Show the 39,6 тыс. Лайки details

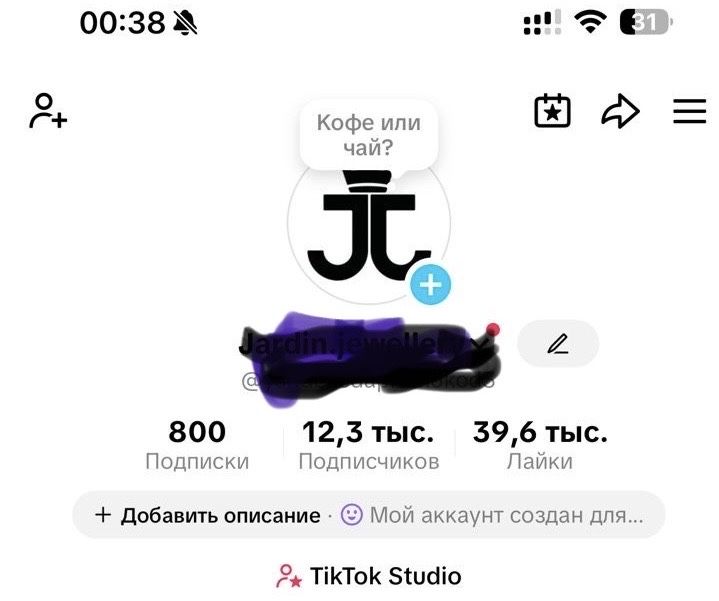[539, 446]
